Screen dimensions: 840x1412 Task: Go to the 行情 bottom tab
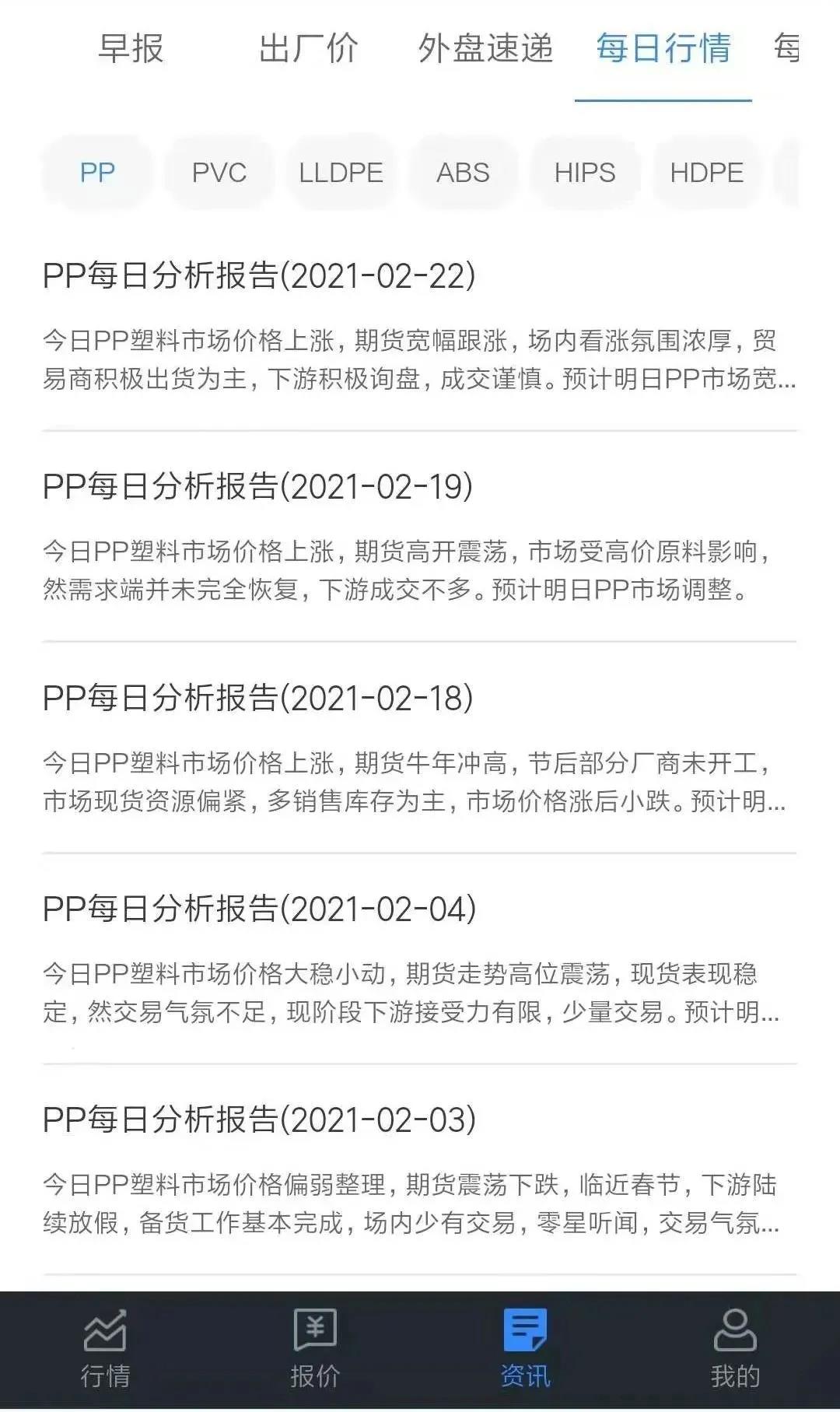pos(105,1350)
